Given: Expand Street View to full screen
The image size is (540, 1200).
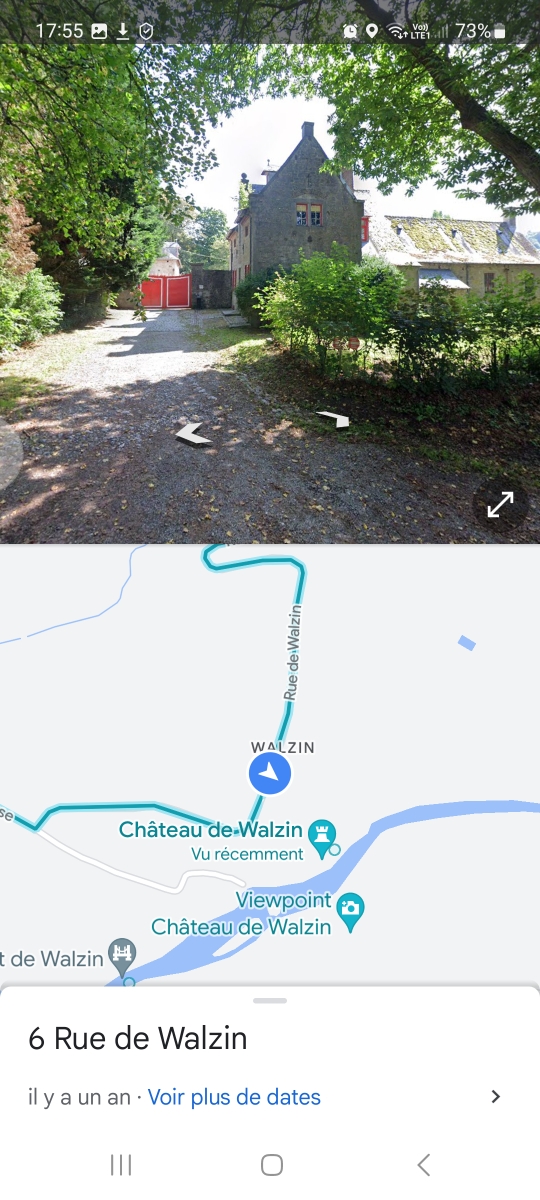Looking at the screenshot, I should tap(500, 505).
